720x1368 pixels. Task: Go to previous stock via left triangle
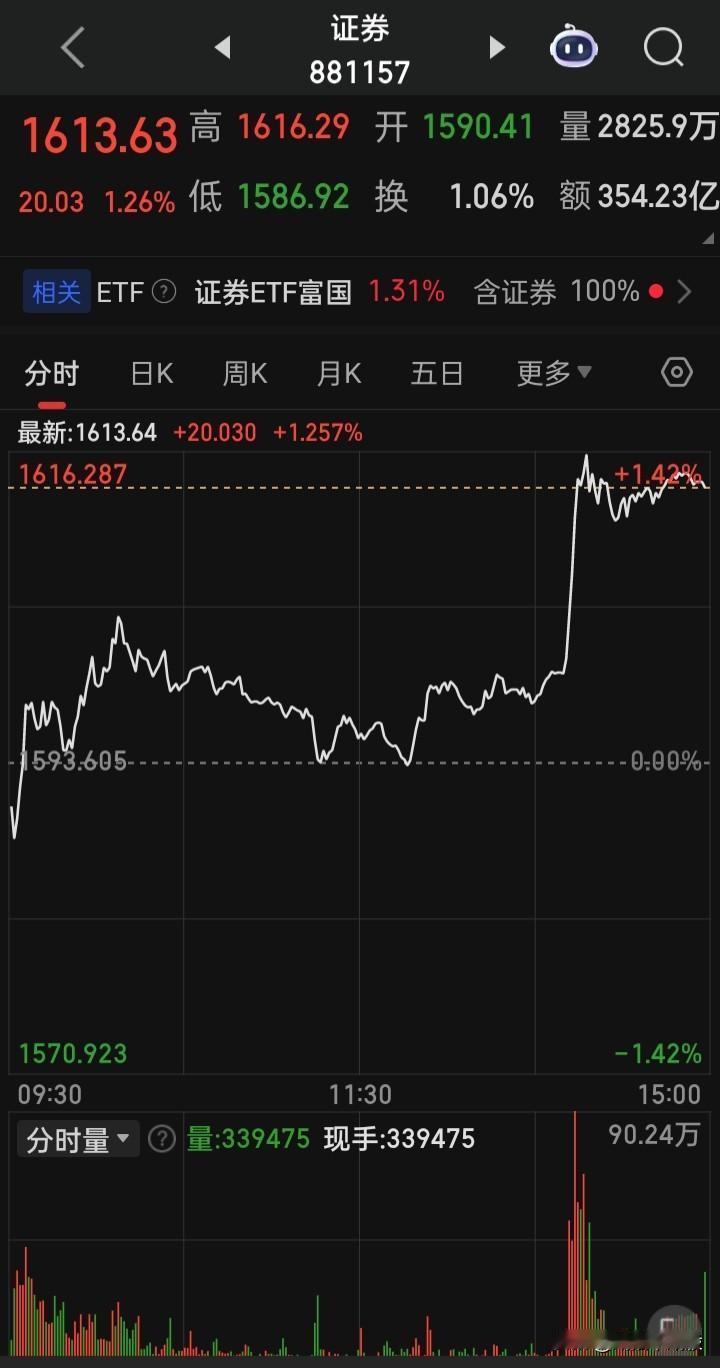[x=222, y=46]
